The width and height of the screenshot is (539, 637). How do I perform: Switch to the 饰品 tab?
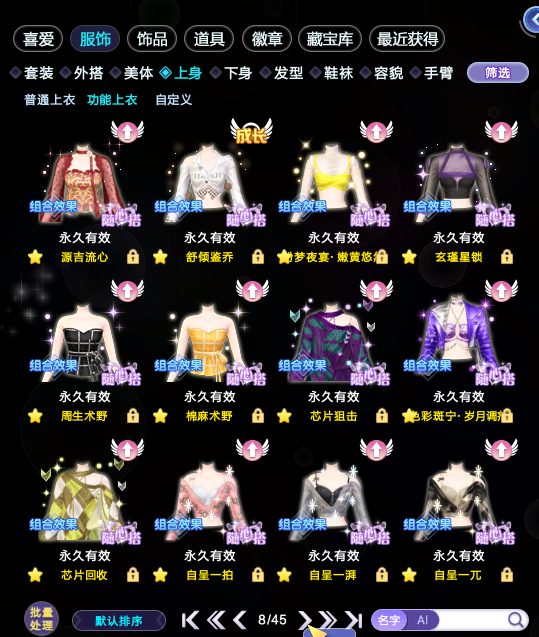(x=152, y=39)
